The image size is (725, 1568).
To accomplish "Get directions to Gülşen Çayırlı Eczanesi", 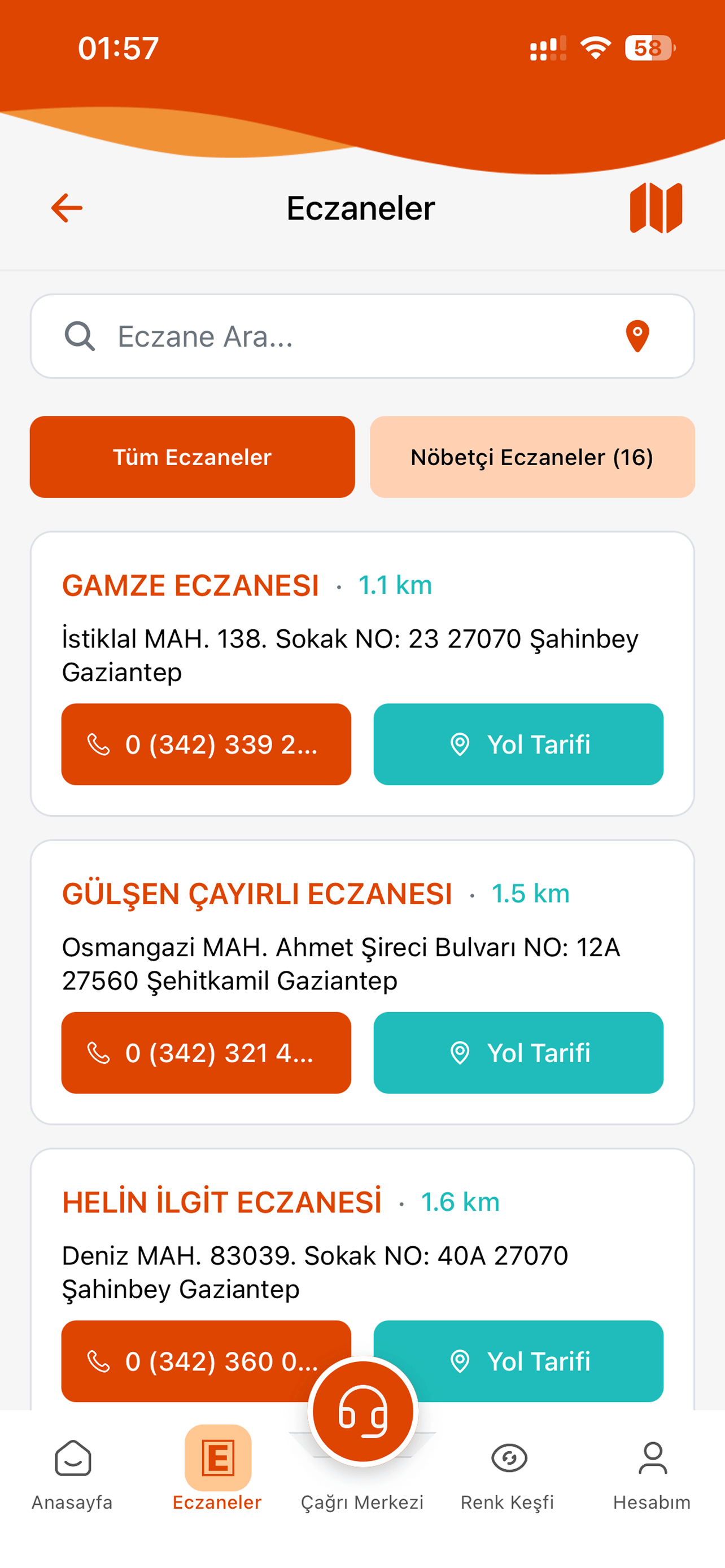I will (x=518, y=1053).
